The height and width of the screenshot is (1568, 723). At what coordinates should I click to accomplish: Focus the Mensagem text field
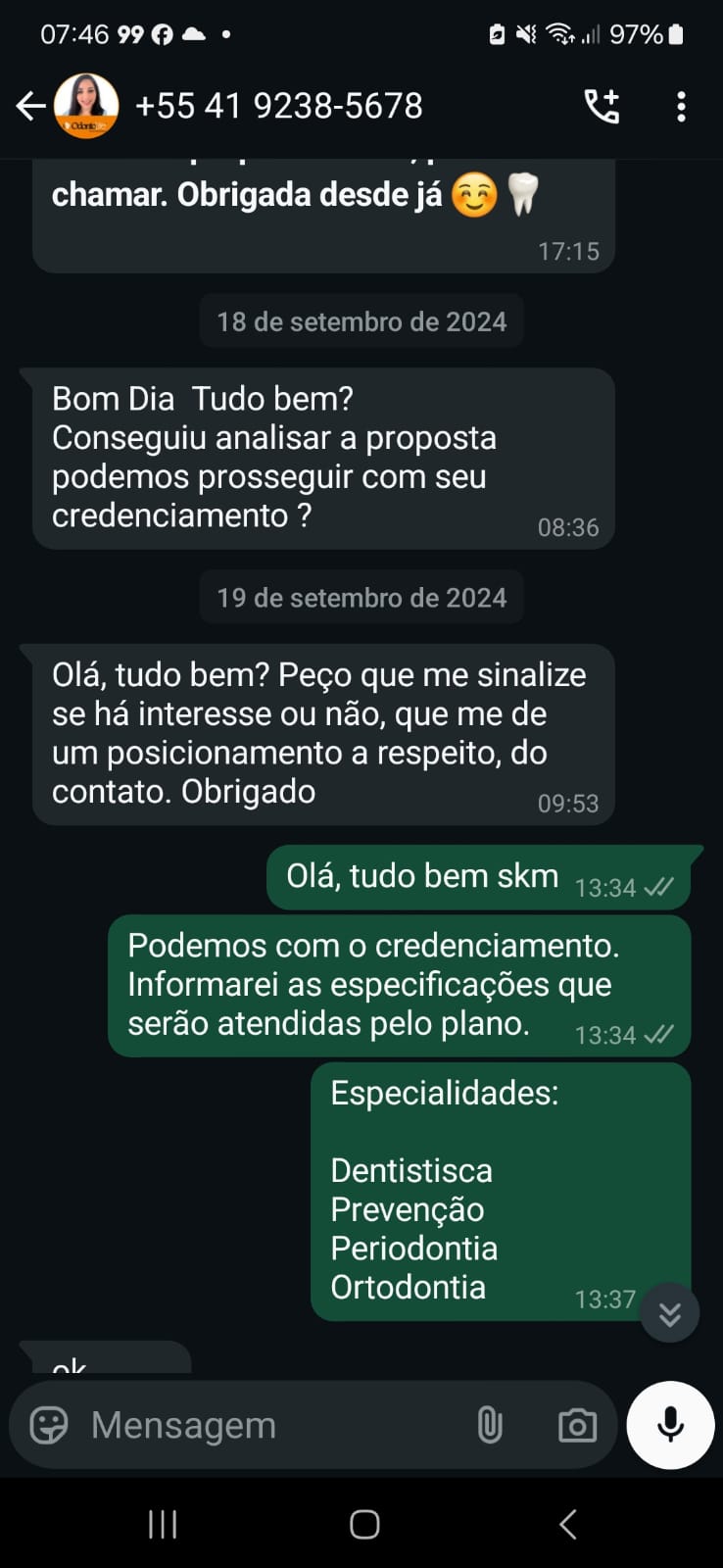pos(265,1425)
